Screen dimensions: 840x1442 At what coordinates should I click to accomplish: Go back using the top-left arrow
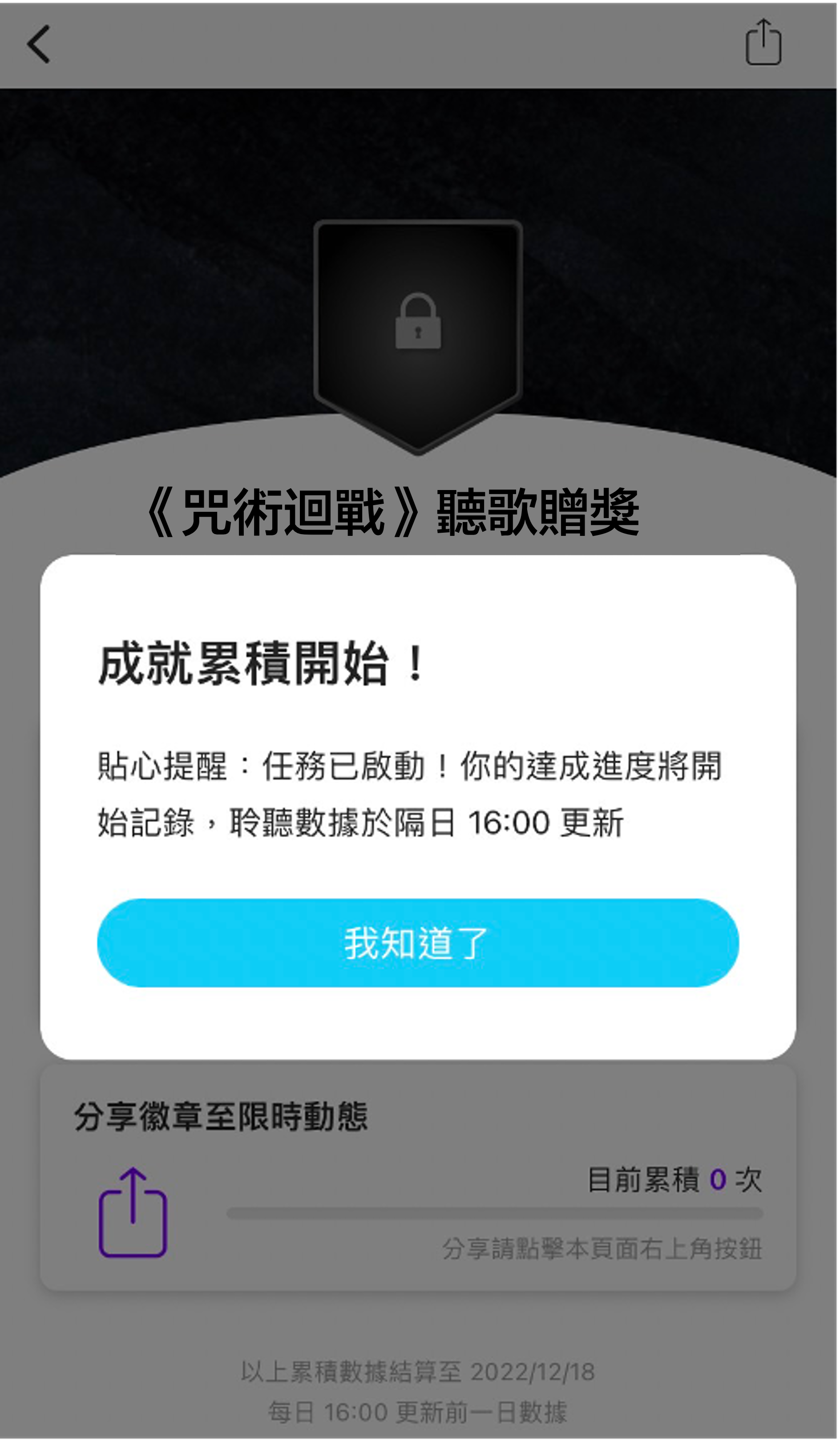(x=39, y=44)
